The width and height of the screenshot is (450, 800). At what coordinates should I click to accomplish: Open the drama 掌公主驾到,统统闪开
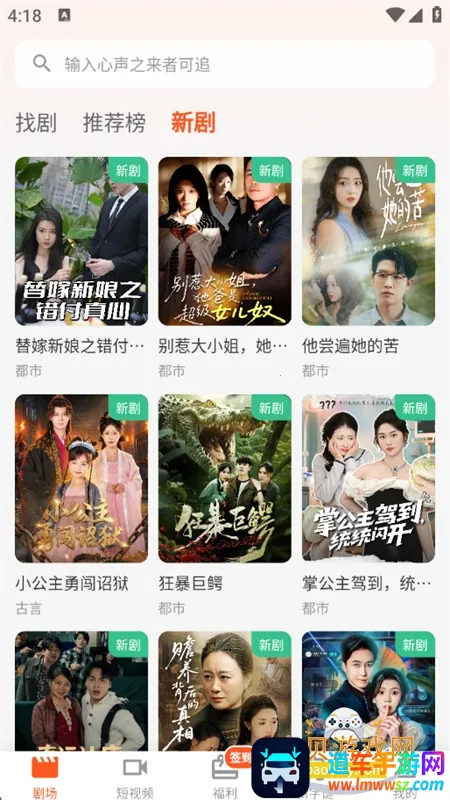368,479
